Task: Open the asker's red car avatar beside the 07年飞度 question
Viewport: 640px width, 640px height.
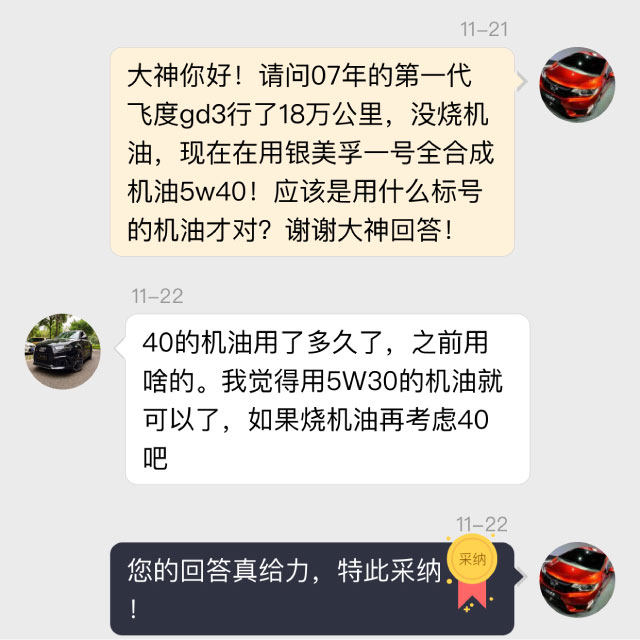Action: [x=577, y=85]
